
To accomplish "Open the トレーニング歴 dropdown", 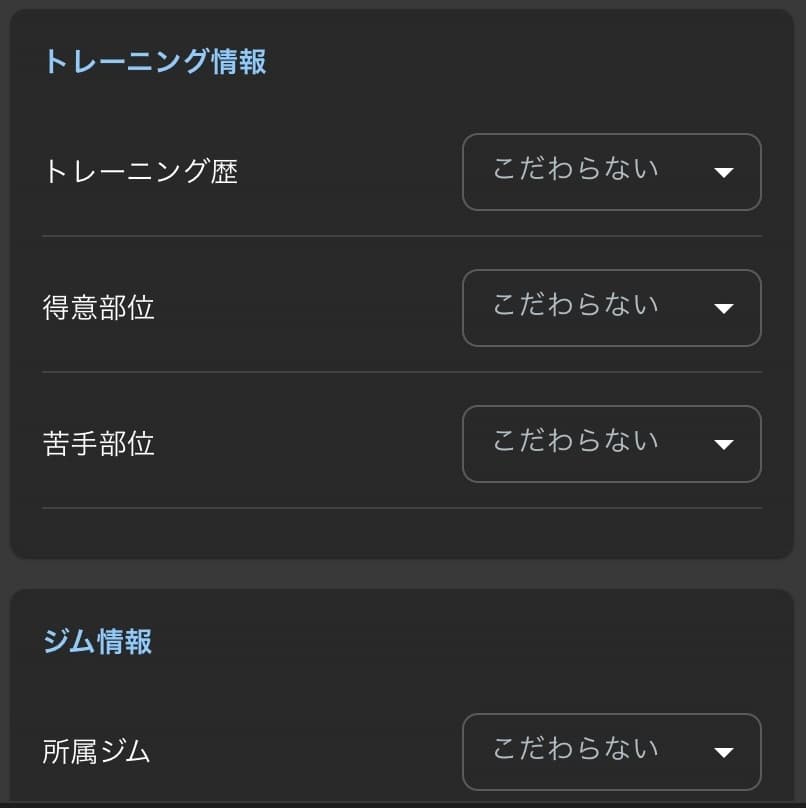I will tap(611, 172).
